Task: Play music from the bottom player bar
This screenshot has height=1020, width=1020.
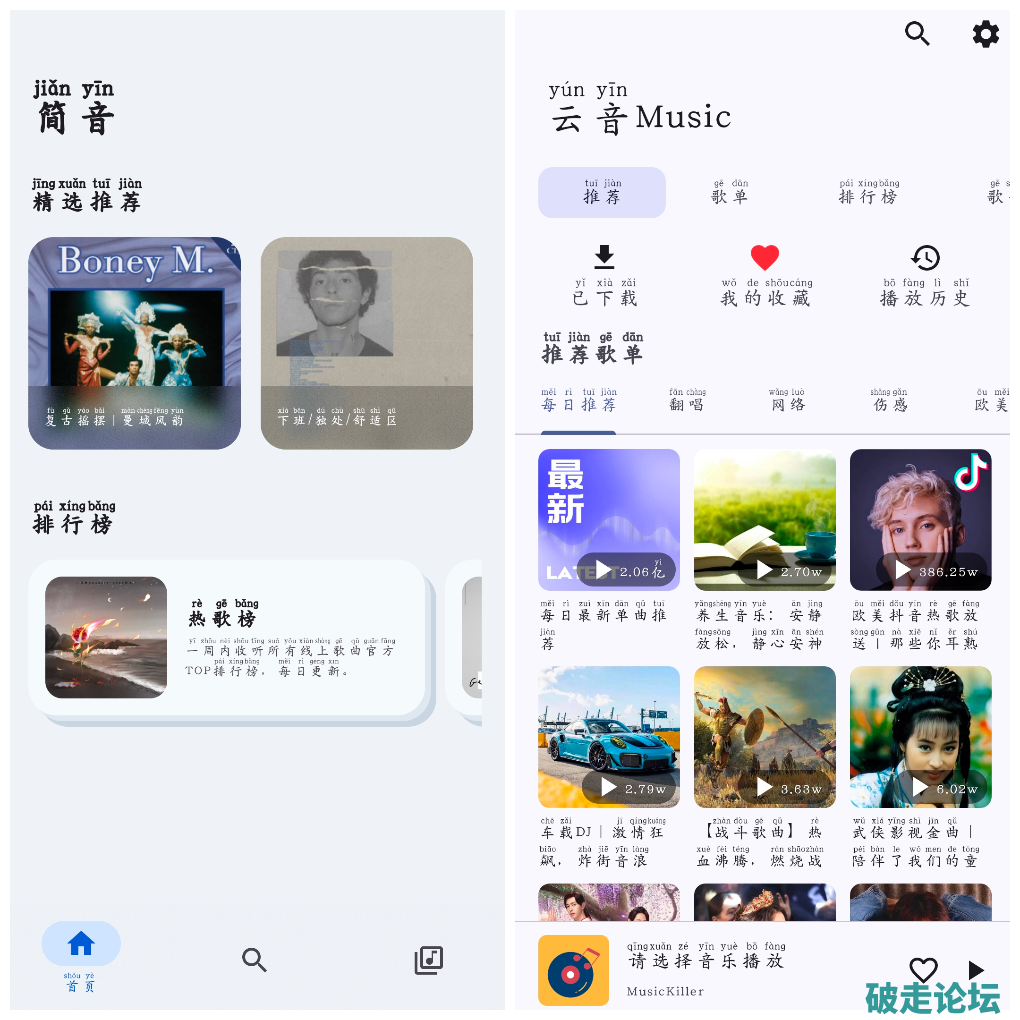Action: (x=976, y=969)
